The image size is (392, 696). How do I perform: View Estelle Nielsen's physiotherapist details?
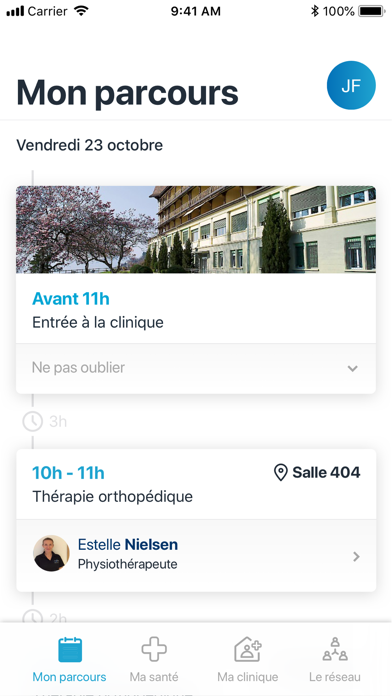tap(196, 555)
